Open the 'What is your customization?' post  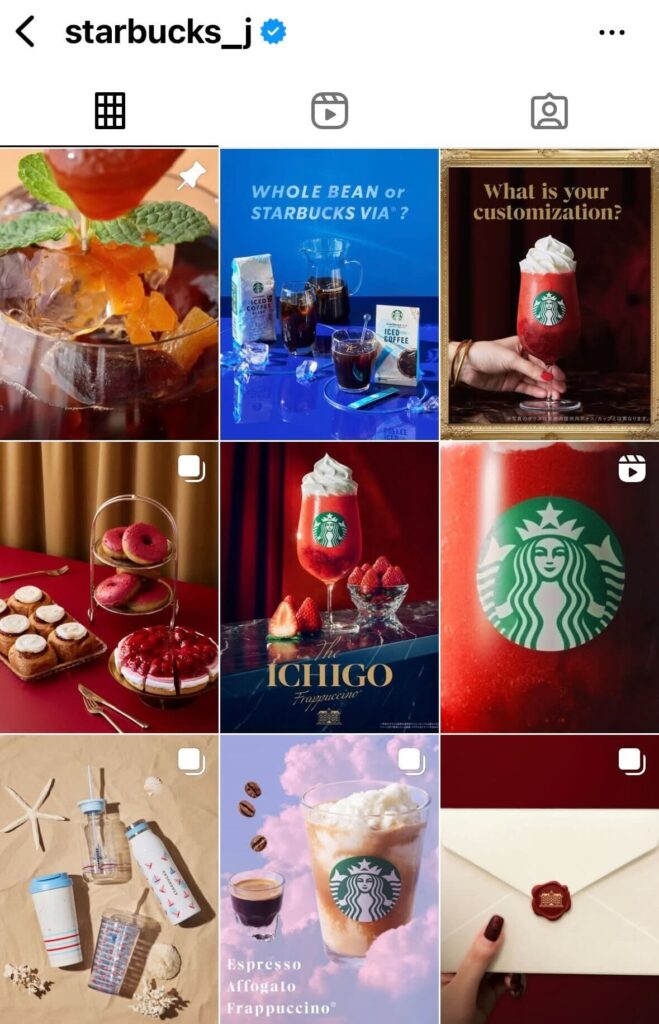tap(549, 294)
